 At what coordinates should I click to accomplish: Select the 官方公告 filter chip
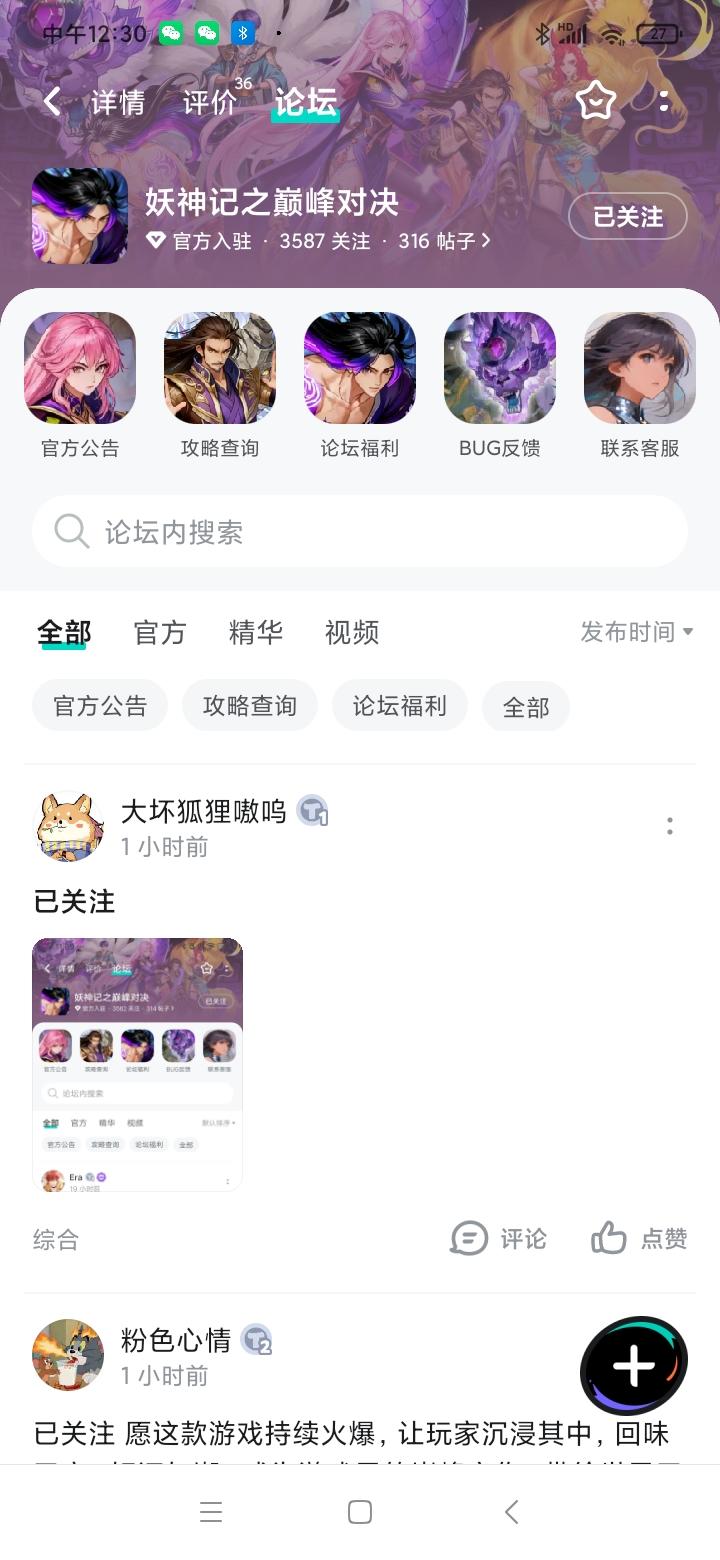pyautogui.click(x=99, y=706)
